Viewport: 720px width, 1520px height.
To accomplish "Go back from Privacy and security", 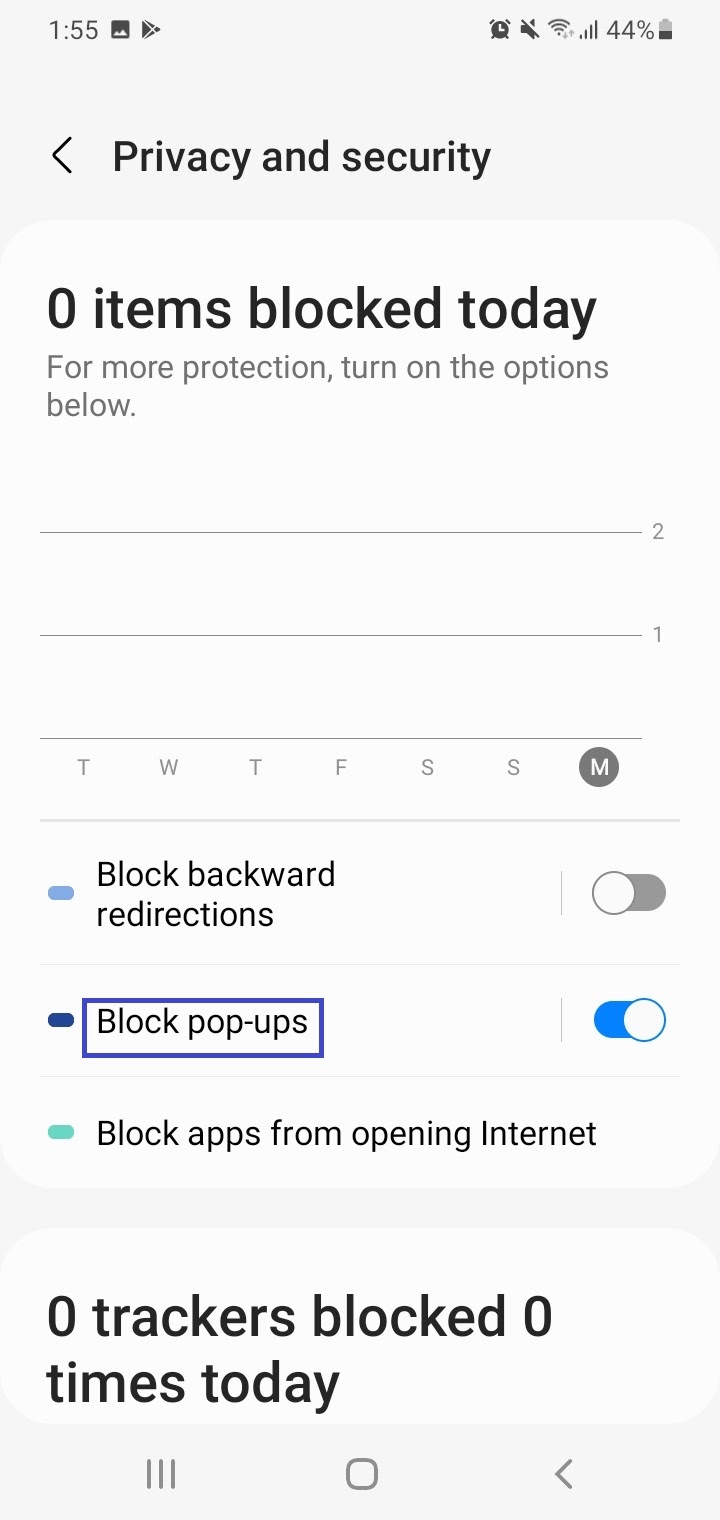I will point(63,156).
